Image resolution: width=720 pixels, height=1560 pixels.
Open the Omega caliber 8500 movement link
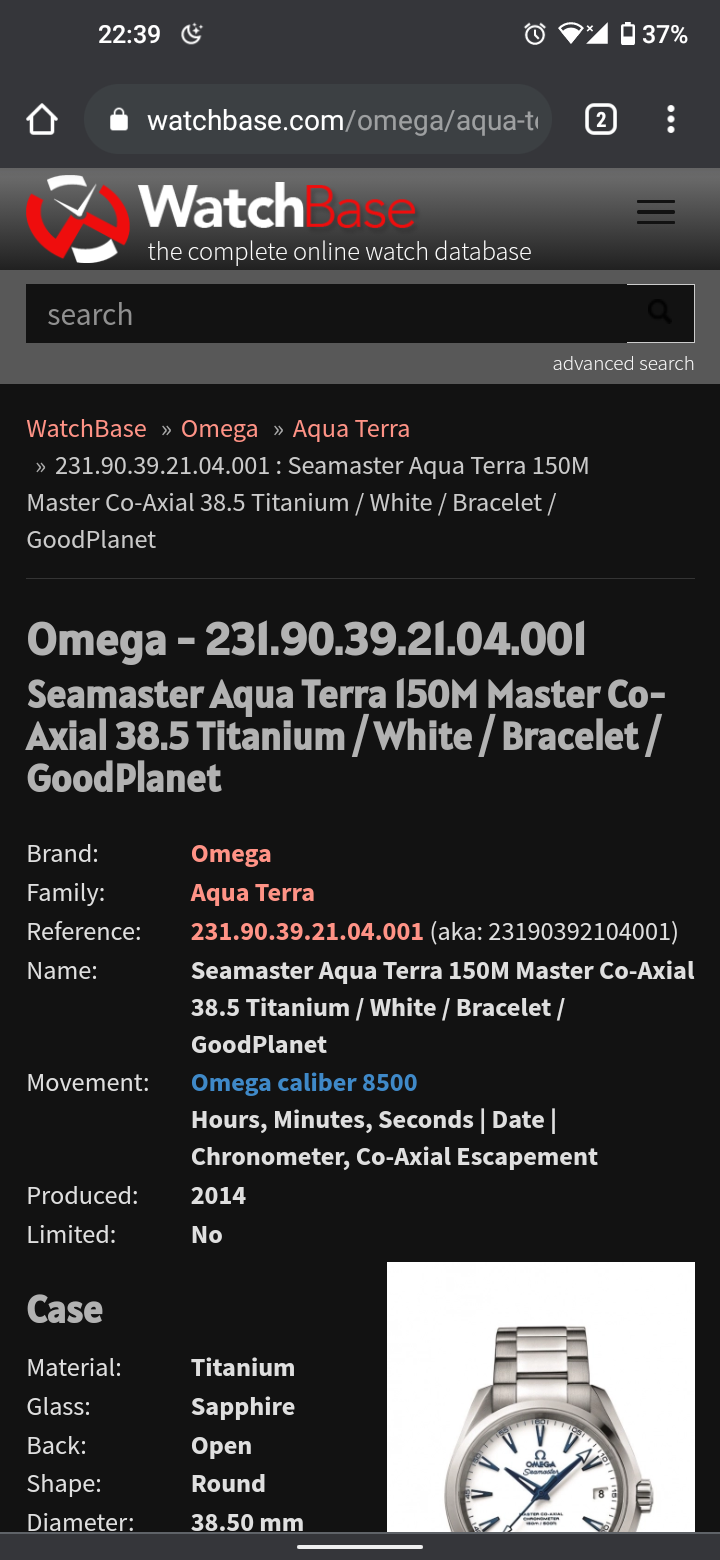point(304,1083)
